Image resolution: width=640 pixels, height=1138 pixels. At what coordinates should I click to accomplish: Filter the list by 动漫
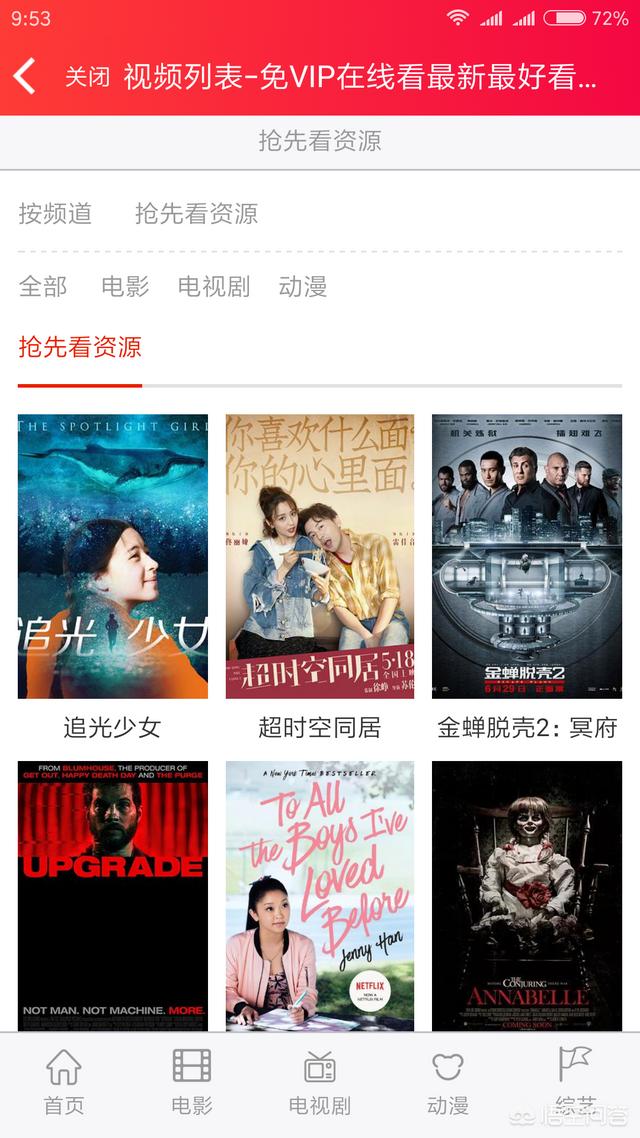tap(303, 287)
